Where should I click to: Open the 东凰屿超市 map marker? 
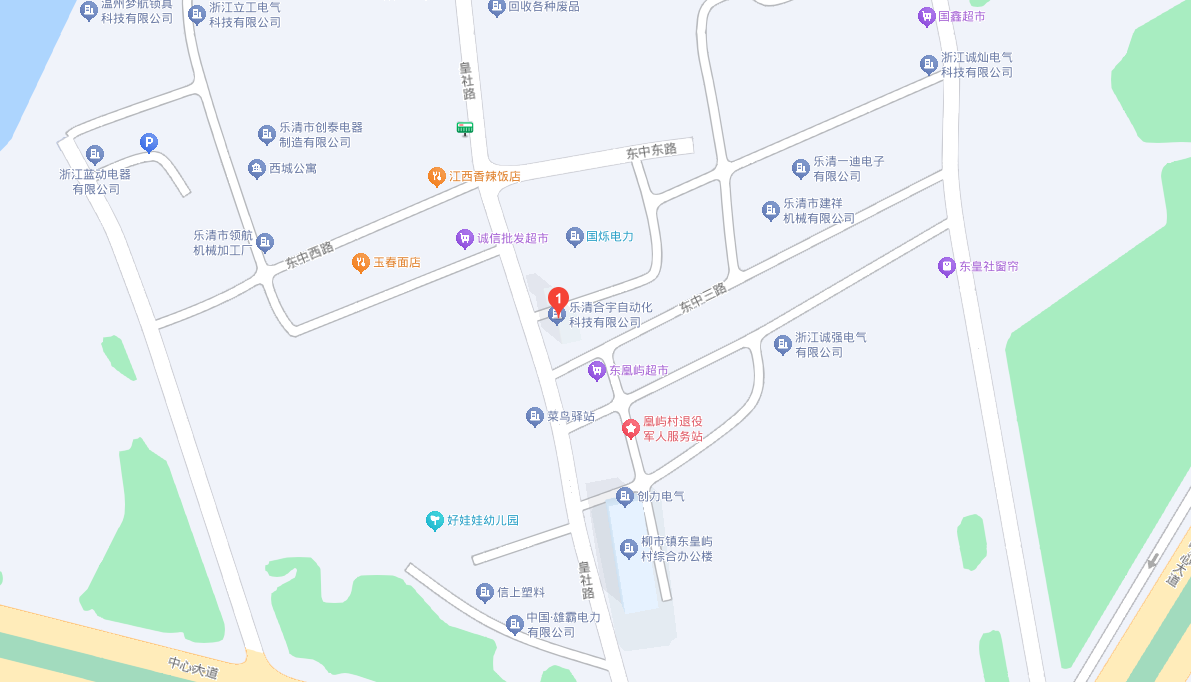(x=597, y=370)
